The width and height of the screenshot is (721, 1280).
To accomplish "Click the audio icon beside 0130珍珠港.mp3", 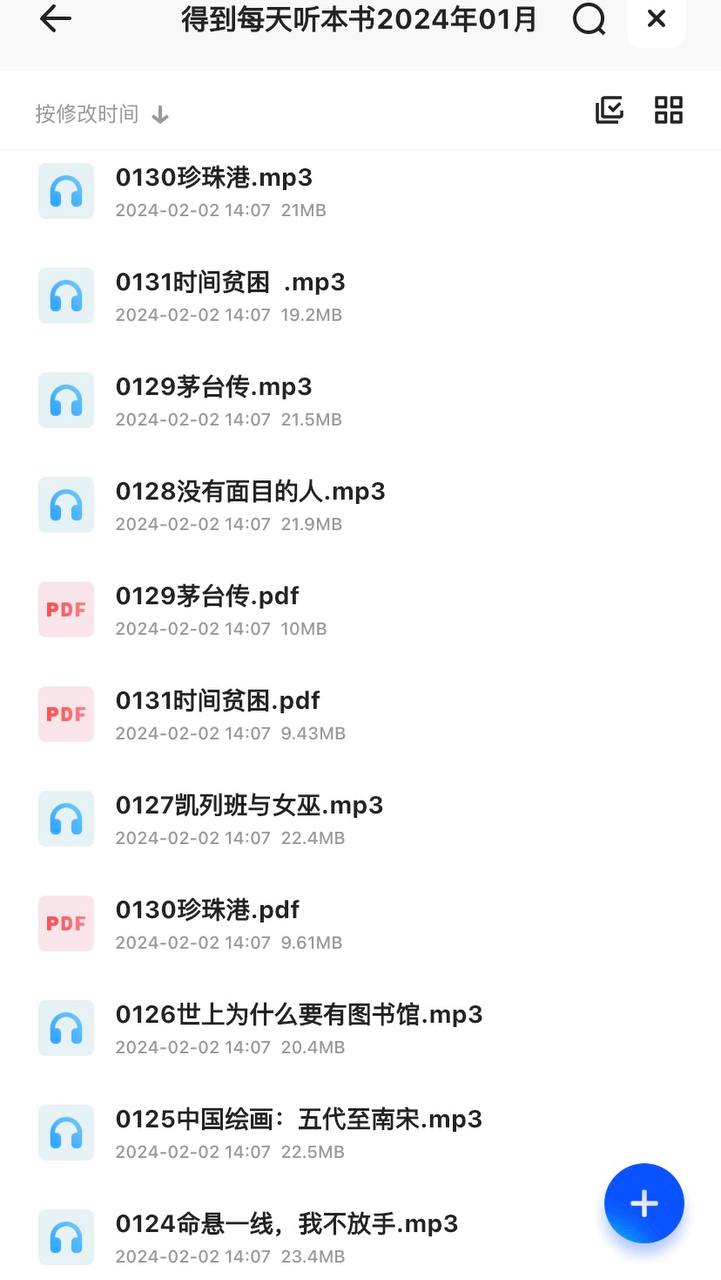I will click(66, 190).
